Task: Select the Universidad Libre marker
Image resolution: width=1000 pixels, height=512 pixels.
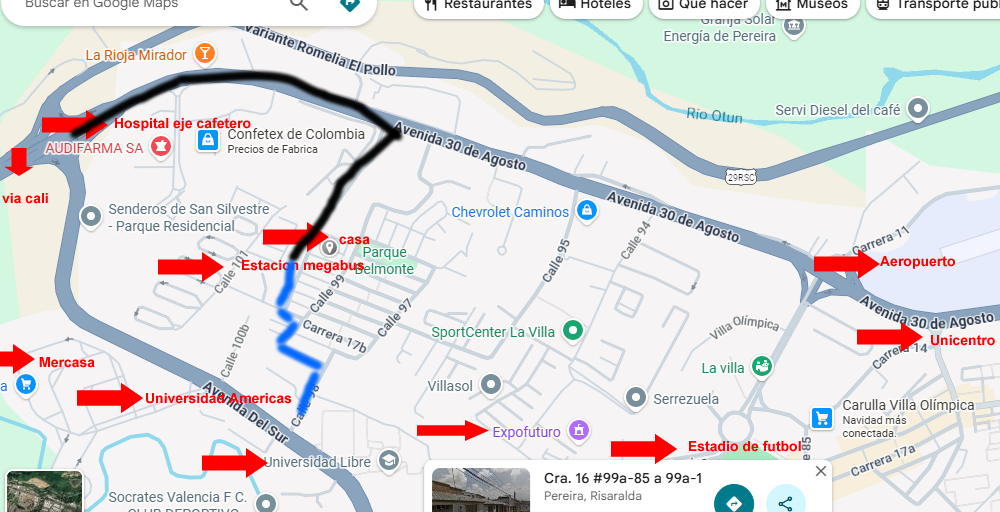Action: (x=389, y=461)
